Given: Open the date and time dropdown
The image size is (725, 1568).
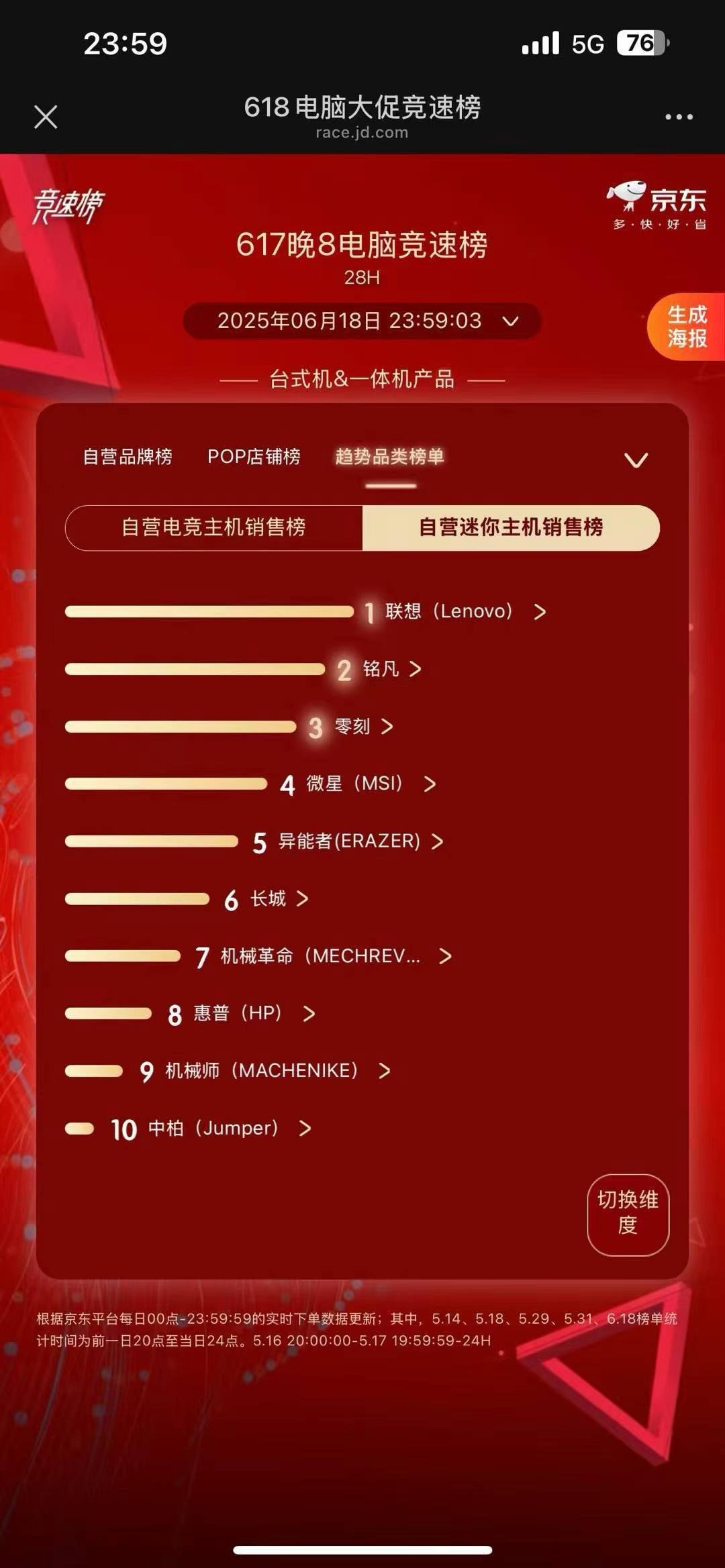Looking at the screenshot, I should coord(362,321).
